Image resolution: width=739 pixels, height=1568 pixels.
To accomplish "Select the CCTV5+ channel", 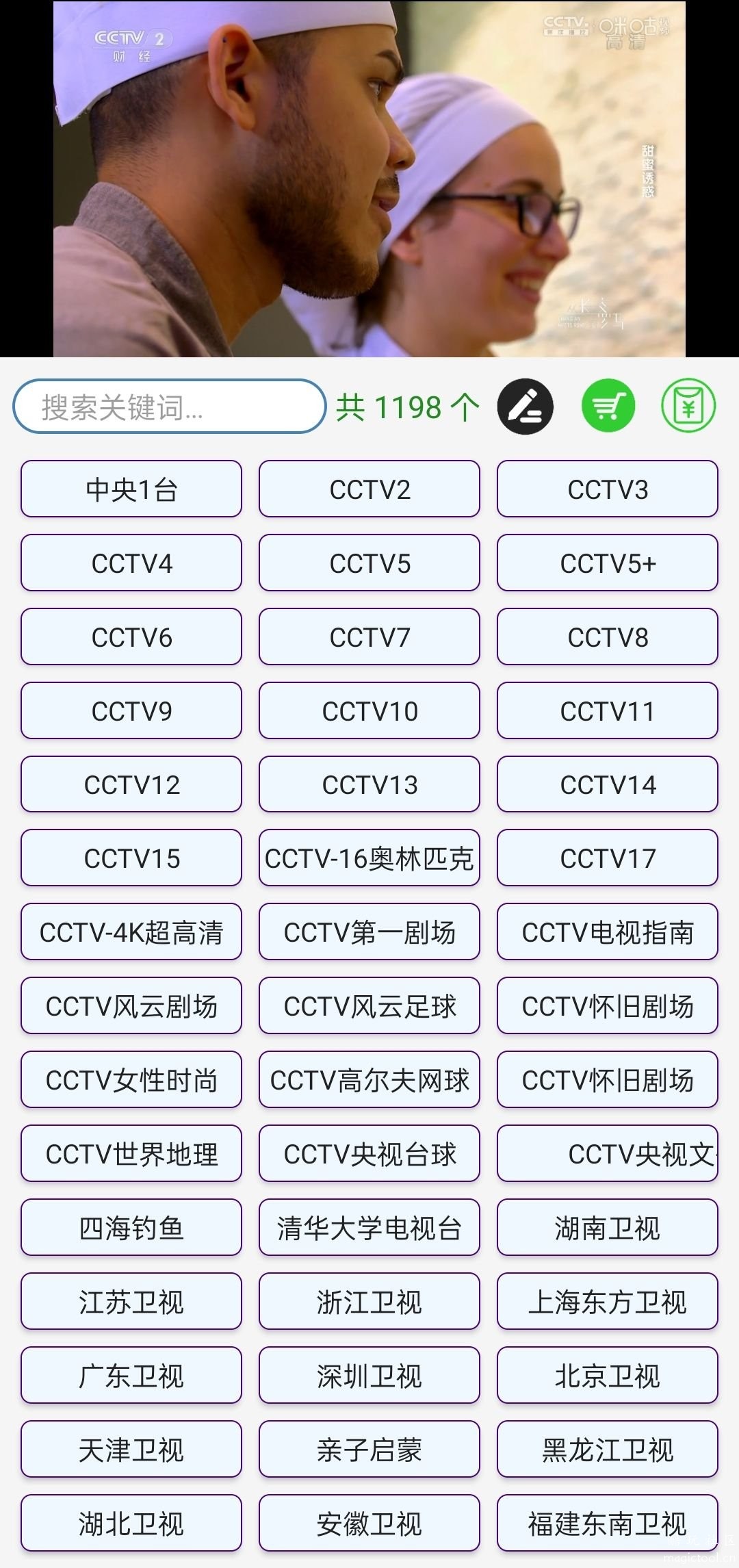I will pyautogui.click(x=608, y=563).
